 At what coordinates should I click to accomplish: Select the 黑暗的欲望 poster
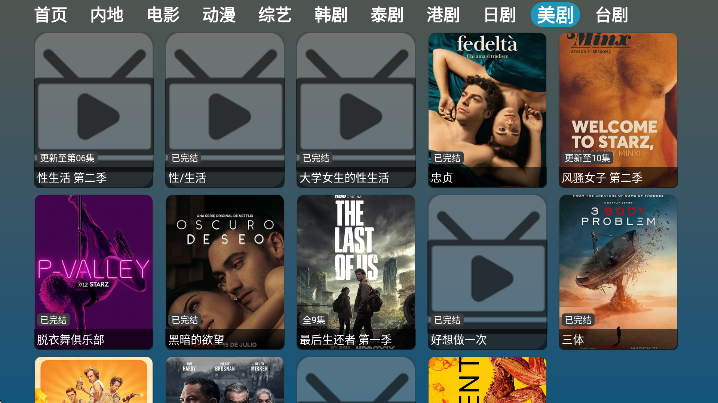[225, 272]
